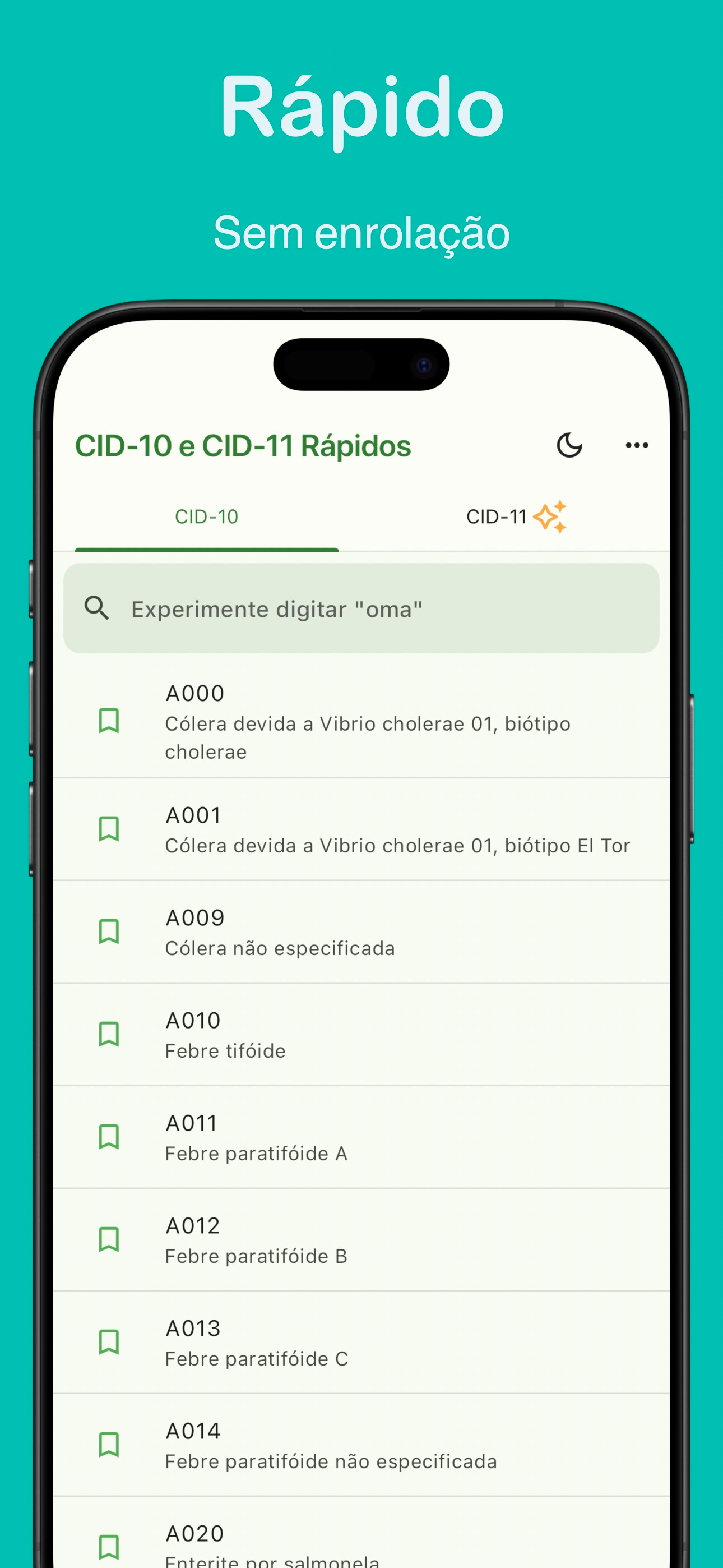Toggle the bookmark for A009 Cólera não especificada
Viewport: 723px width, 1568px height.
click(x=109, y=932)
